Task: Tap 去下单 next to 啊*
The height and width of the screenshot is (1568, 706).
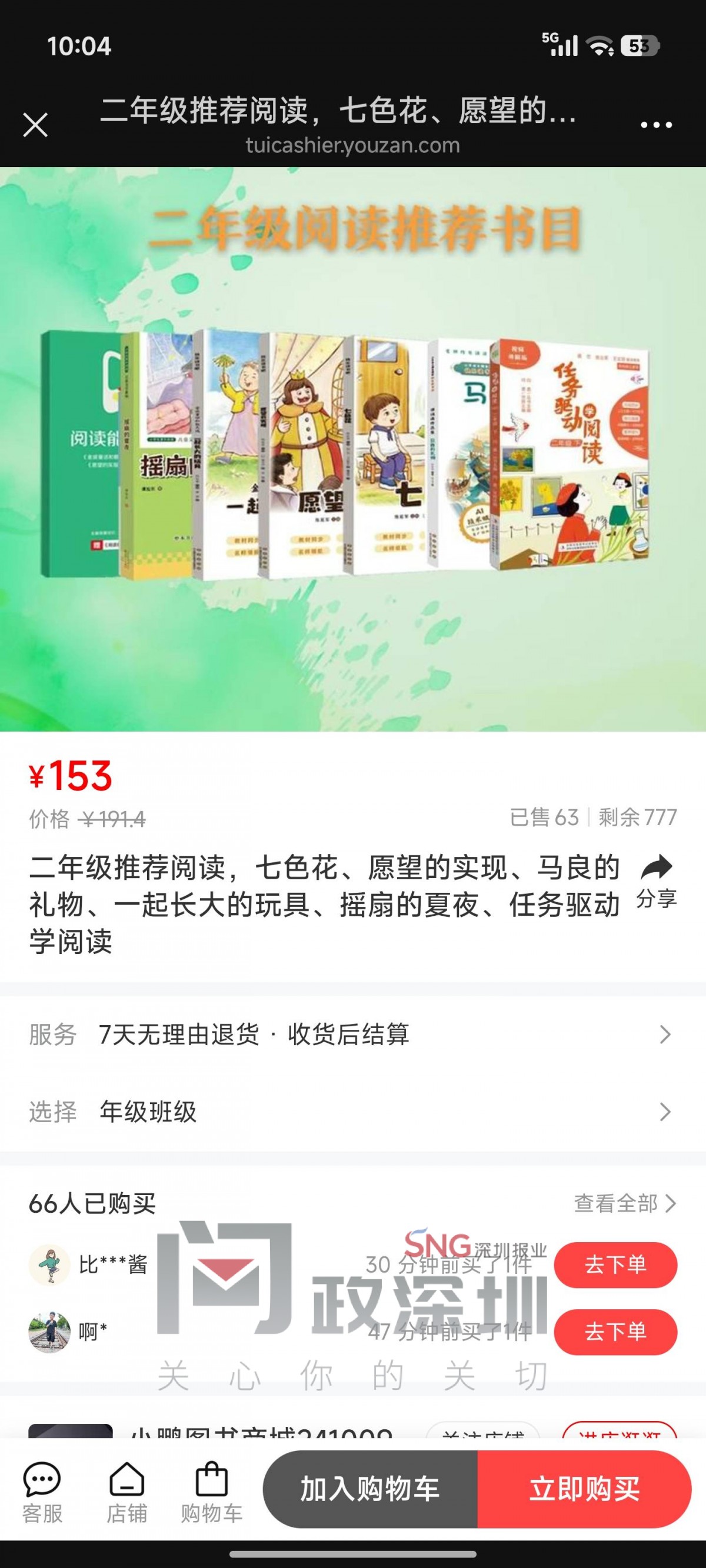Action: point(615,1331)
